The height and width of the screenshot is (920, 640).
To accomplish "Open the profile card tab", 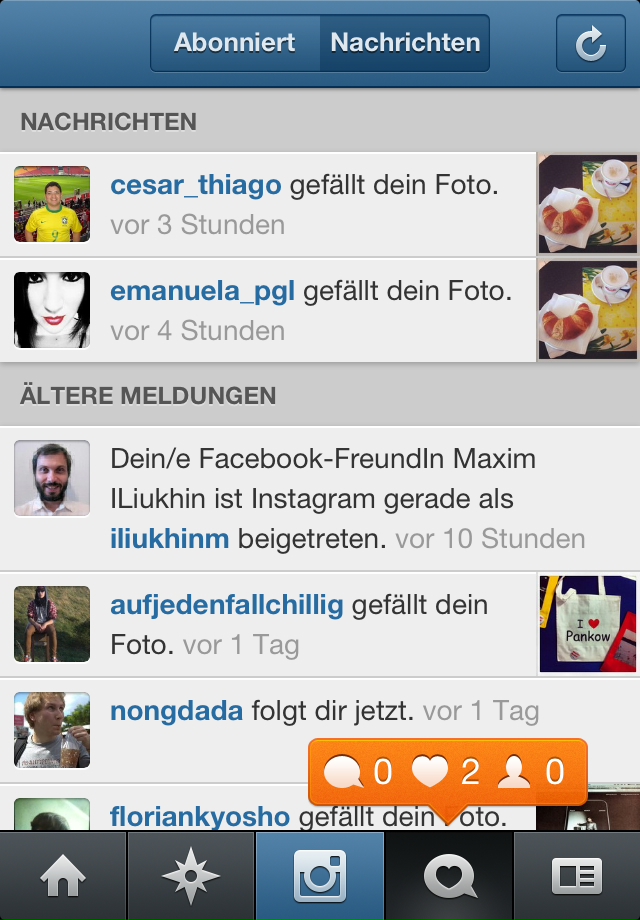I will 576,876.
